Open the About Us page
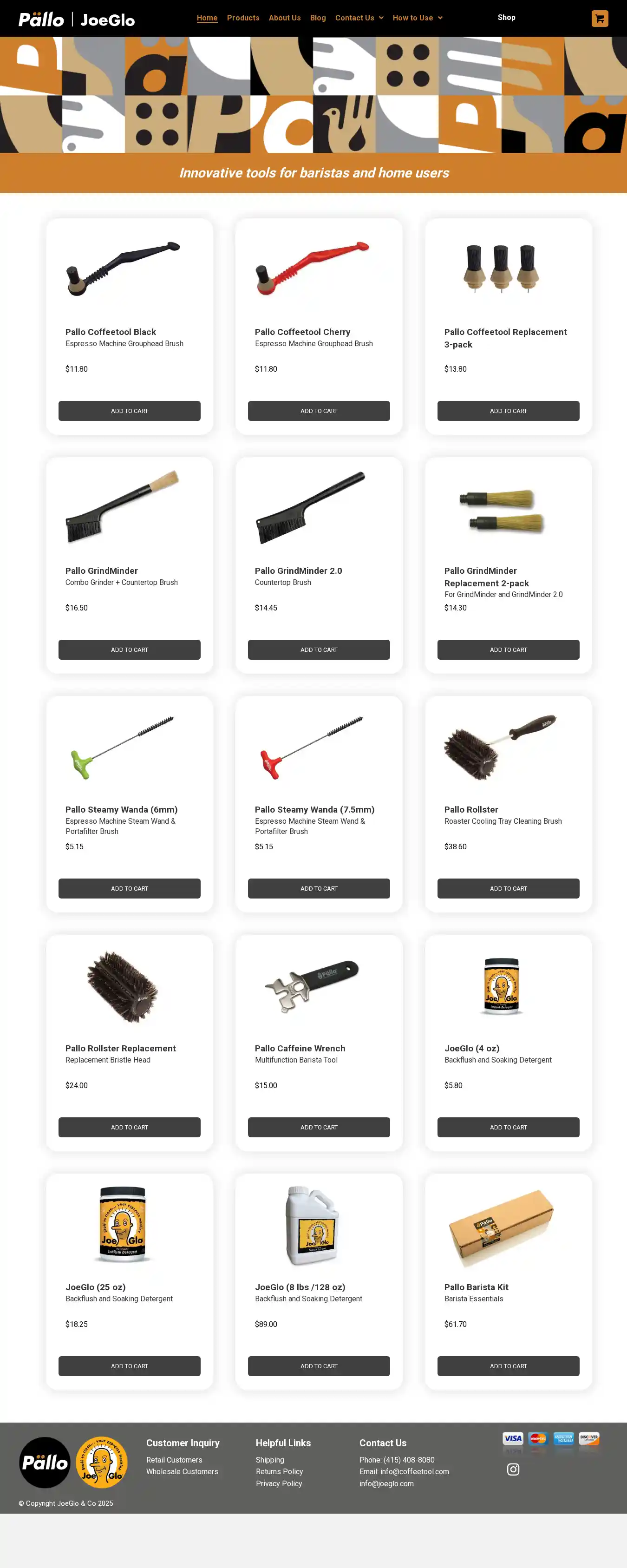The image size is (627, 1568). pyautogui.click(x=284, y=18)
